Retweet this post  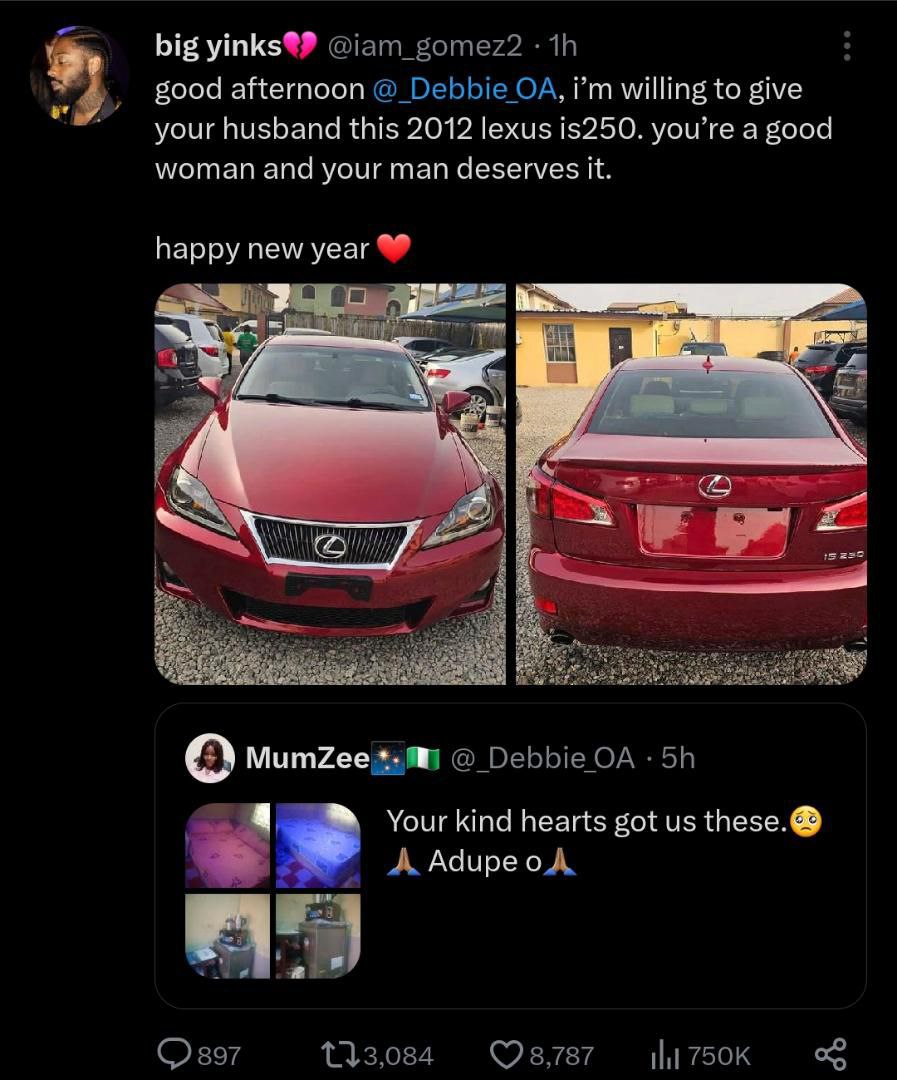pyautogui.click(x=377, y=1055)
